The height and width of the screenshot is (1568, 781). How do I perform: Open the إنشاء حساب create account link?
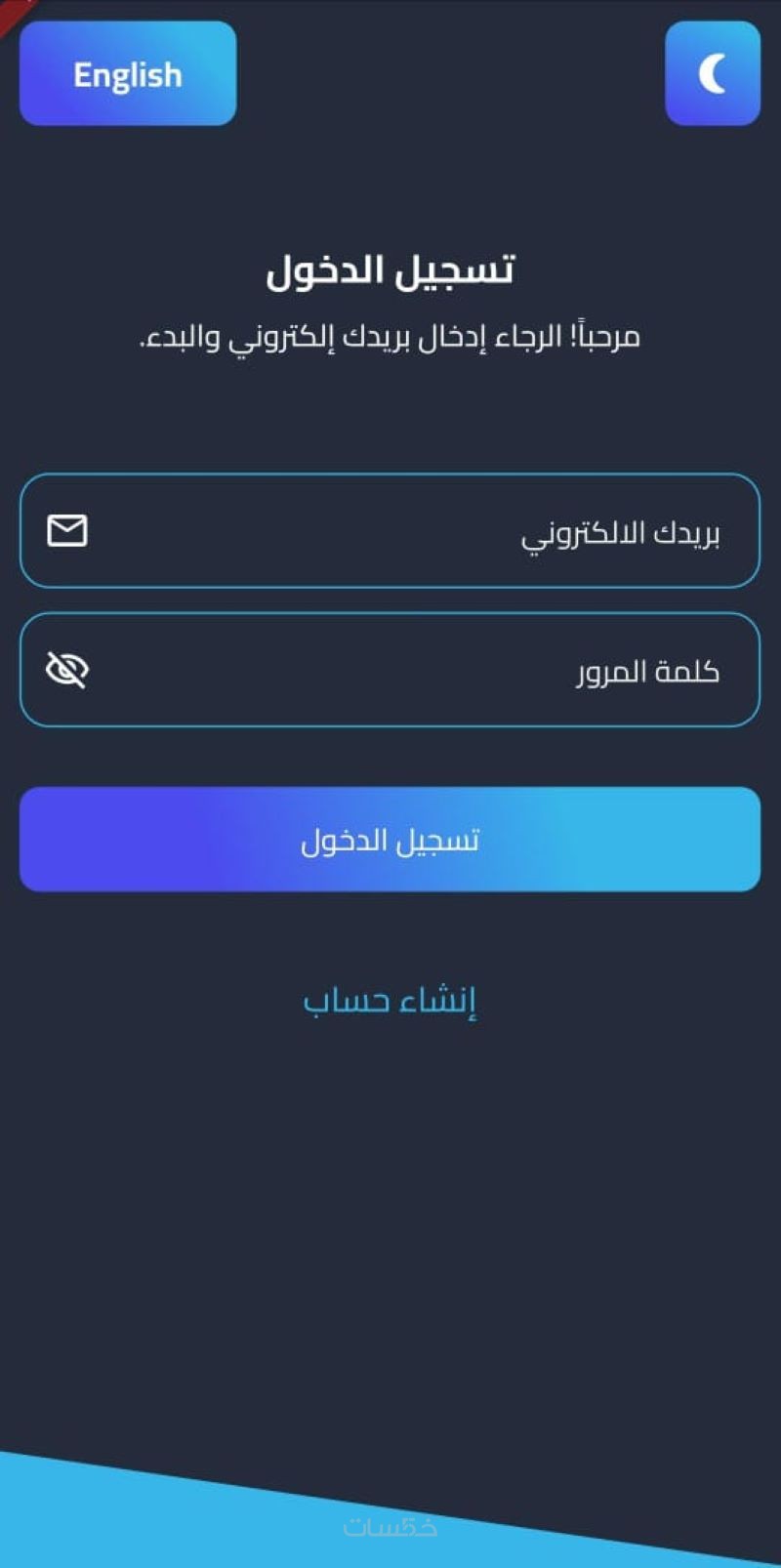390,1001
